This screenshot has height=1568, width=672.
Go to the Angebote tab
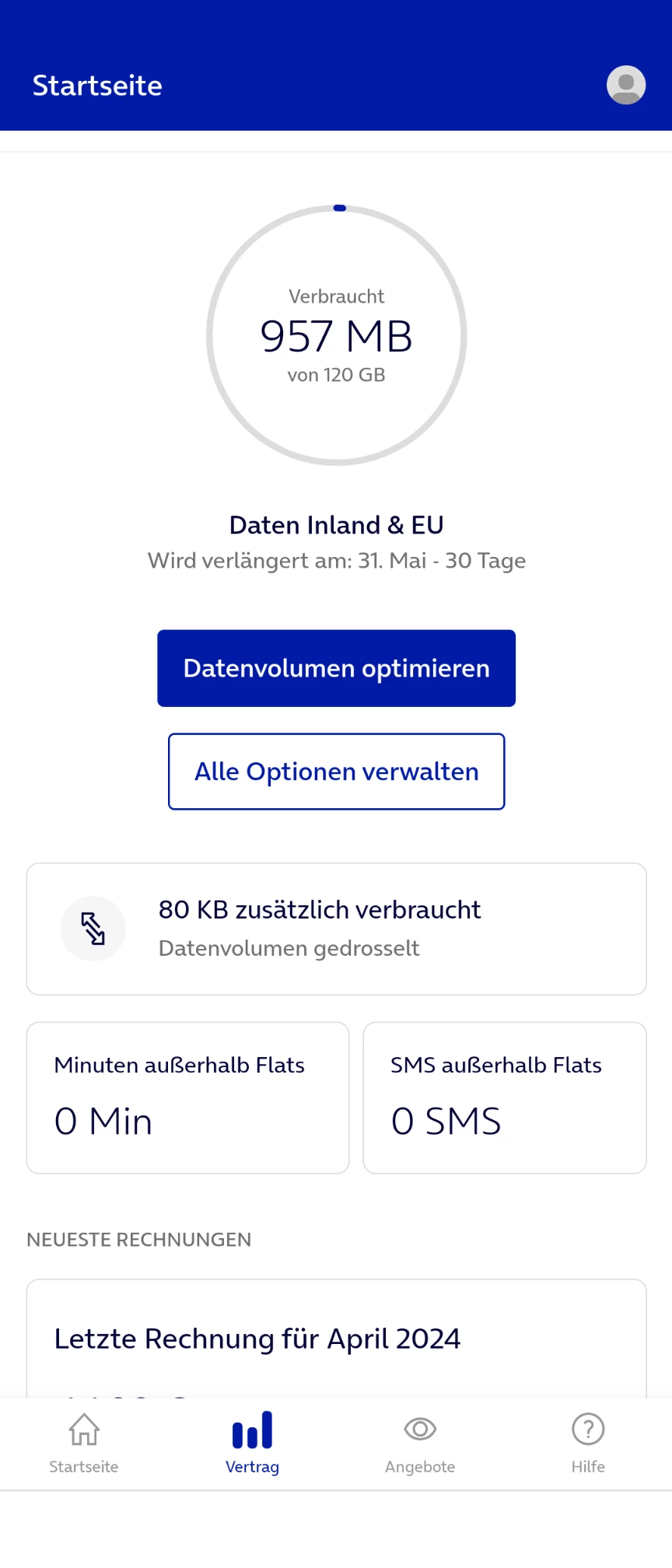point(420,1444)
